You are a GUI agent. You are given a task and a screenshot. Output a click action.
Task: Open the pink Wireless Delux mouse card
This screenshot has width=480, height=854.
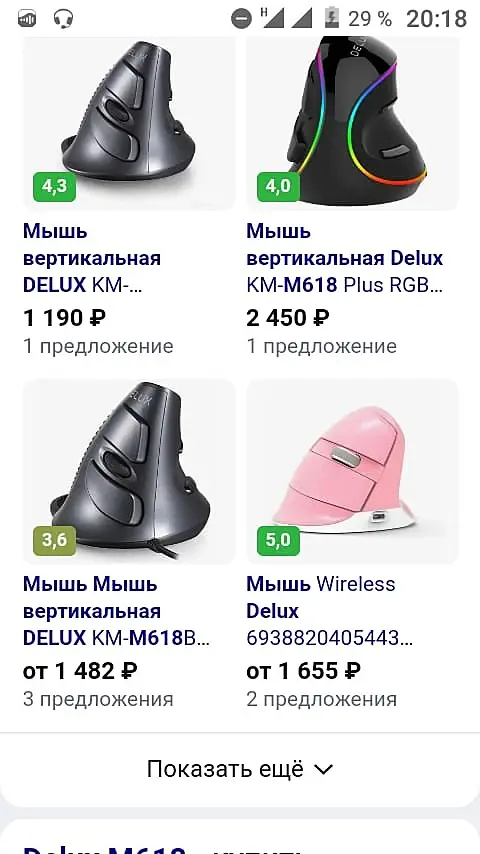(x=352, y=544)
